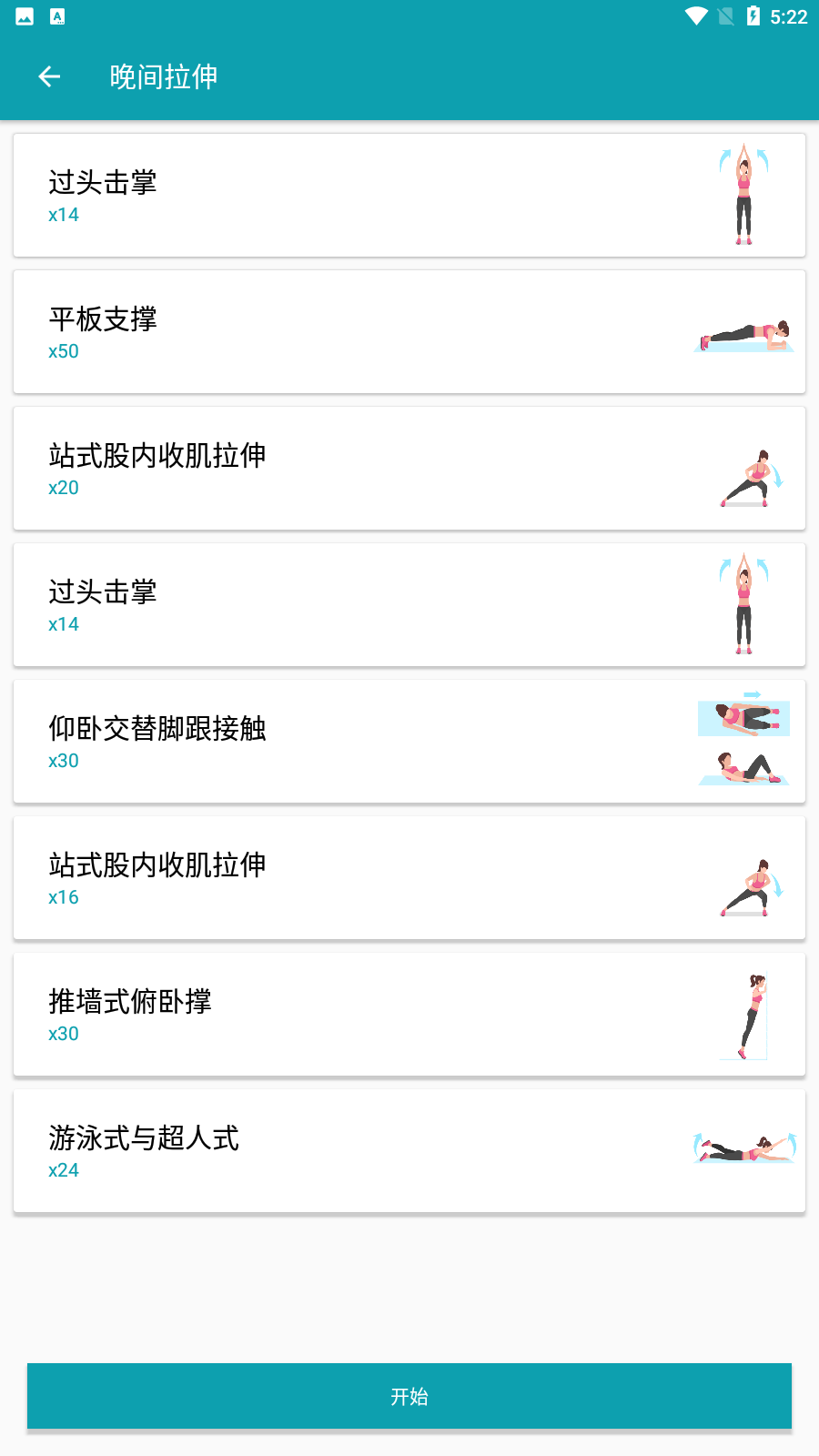Start the workout with 开始
This screenshot has height=1456, width=819.
point(409,1396)
